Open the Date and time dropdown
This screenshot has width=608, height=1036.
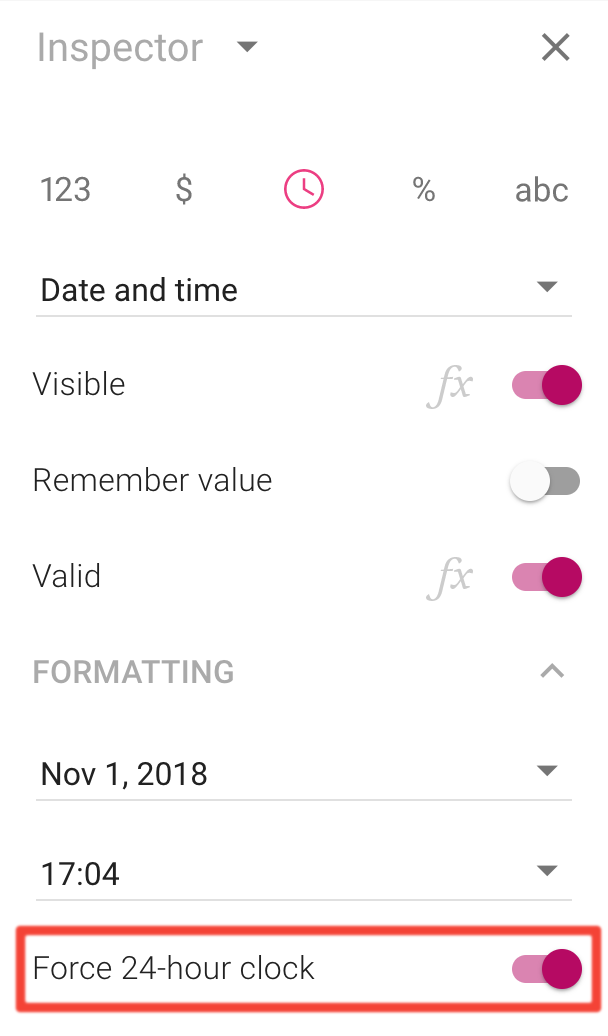tap(303, 290)
